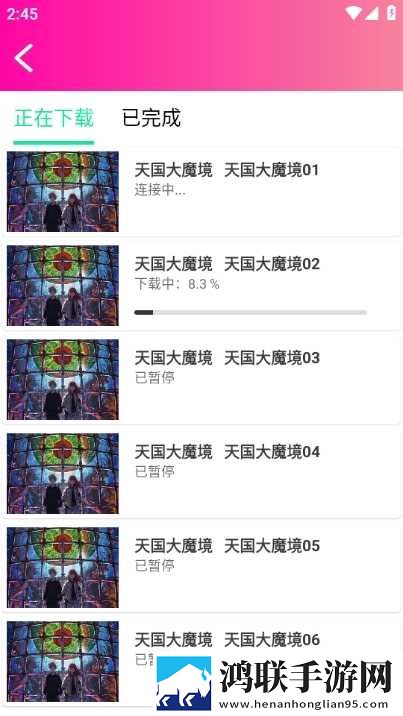Select the 天国大魔境05 download row

(201, 568)
